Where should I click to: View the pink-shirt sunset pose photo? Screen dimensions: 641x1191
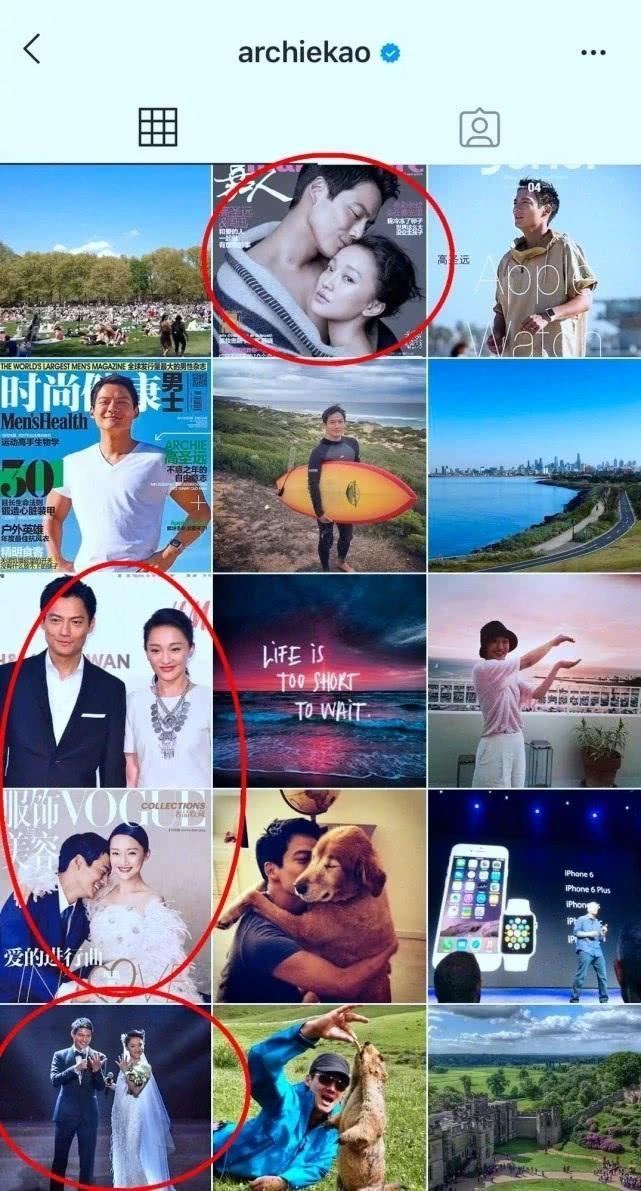click(x=534, y=681)
